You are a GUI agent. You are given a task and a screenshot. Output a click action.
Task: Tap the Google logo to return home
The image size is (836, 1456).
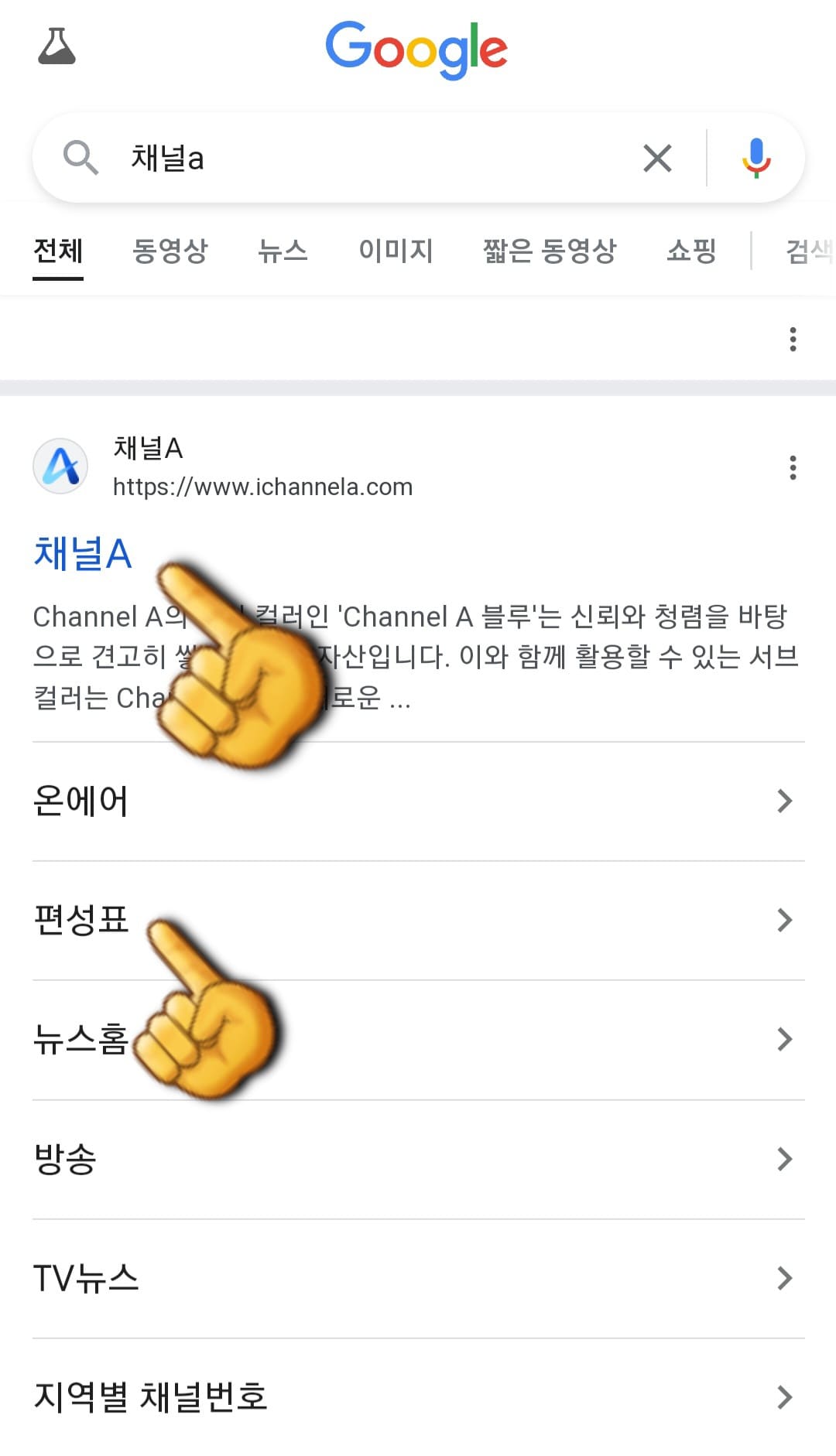[x=417, y=50]
